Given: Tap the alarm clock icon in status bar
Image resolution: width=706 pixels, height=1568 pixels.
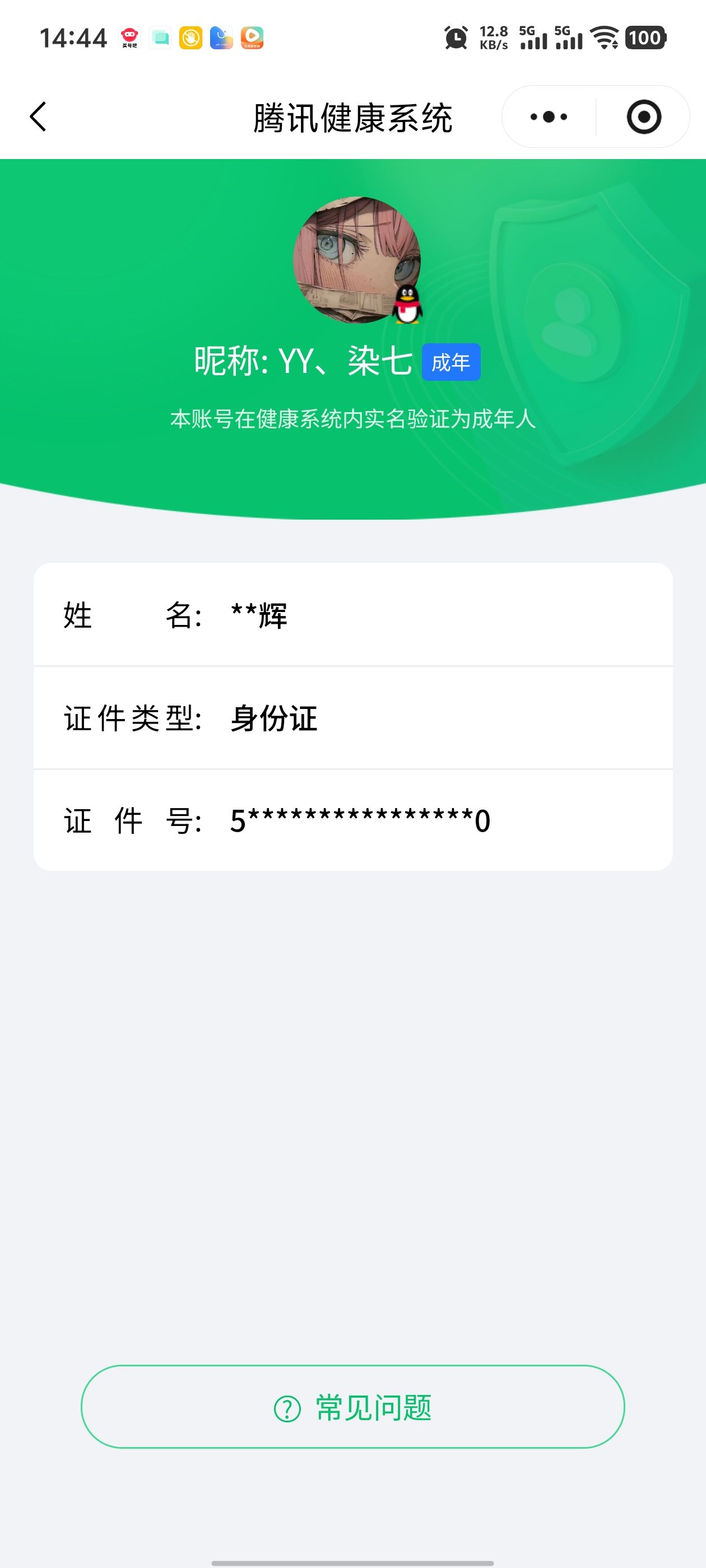Looking at the screenshot, I should (x=454, y=38).
